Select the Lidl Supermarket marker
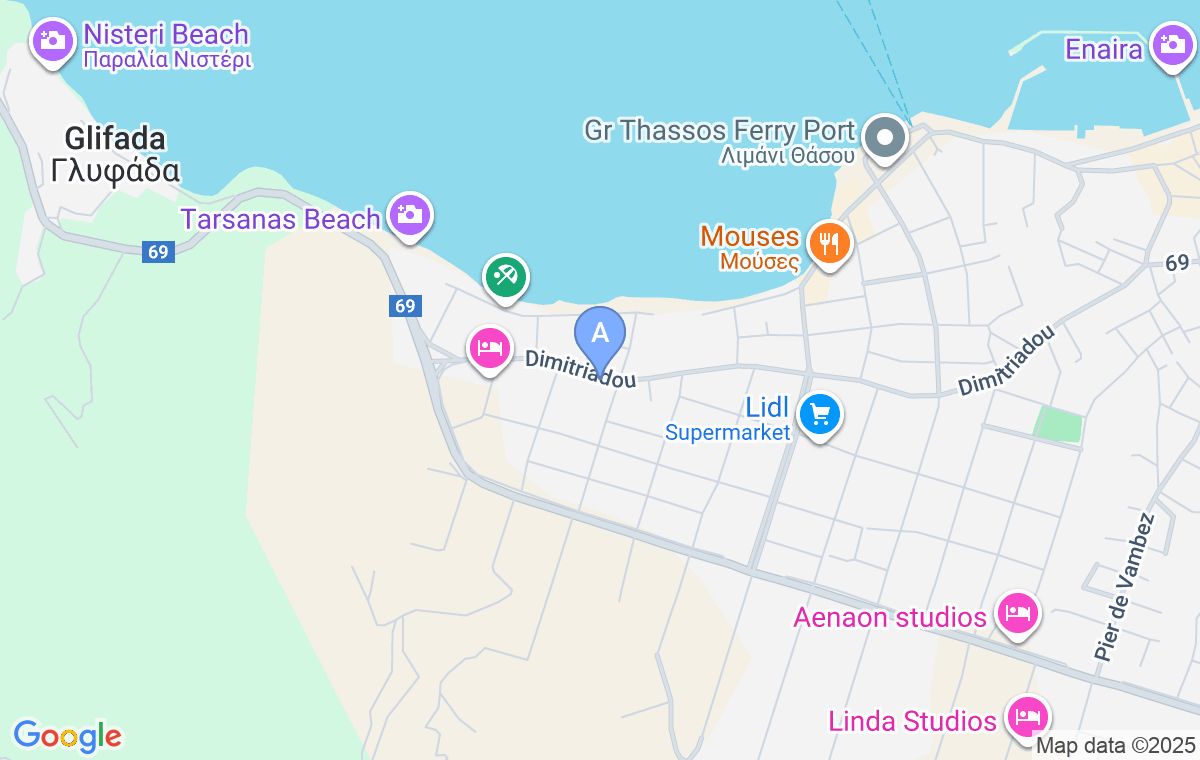Viewport: 1200px width, 760px height. (x=820, y=412)
